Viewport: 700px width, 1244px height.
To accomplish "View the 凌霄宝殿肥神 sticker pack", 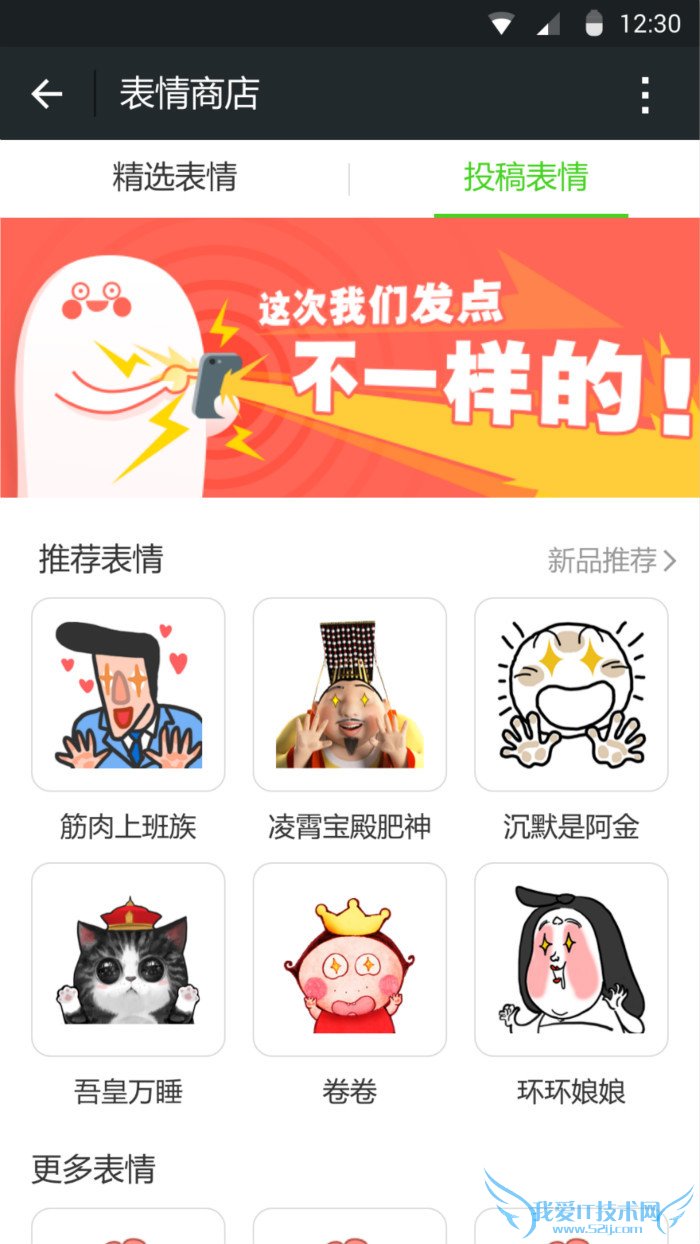I will [350, 695].
